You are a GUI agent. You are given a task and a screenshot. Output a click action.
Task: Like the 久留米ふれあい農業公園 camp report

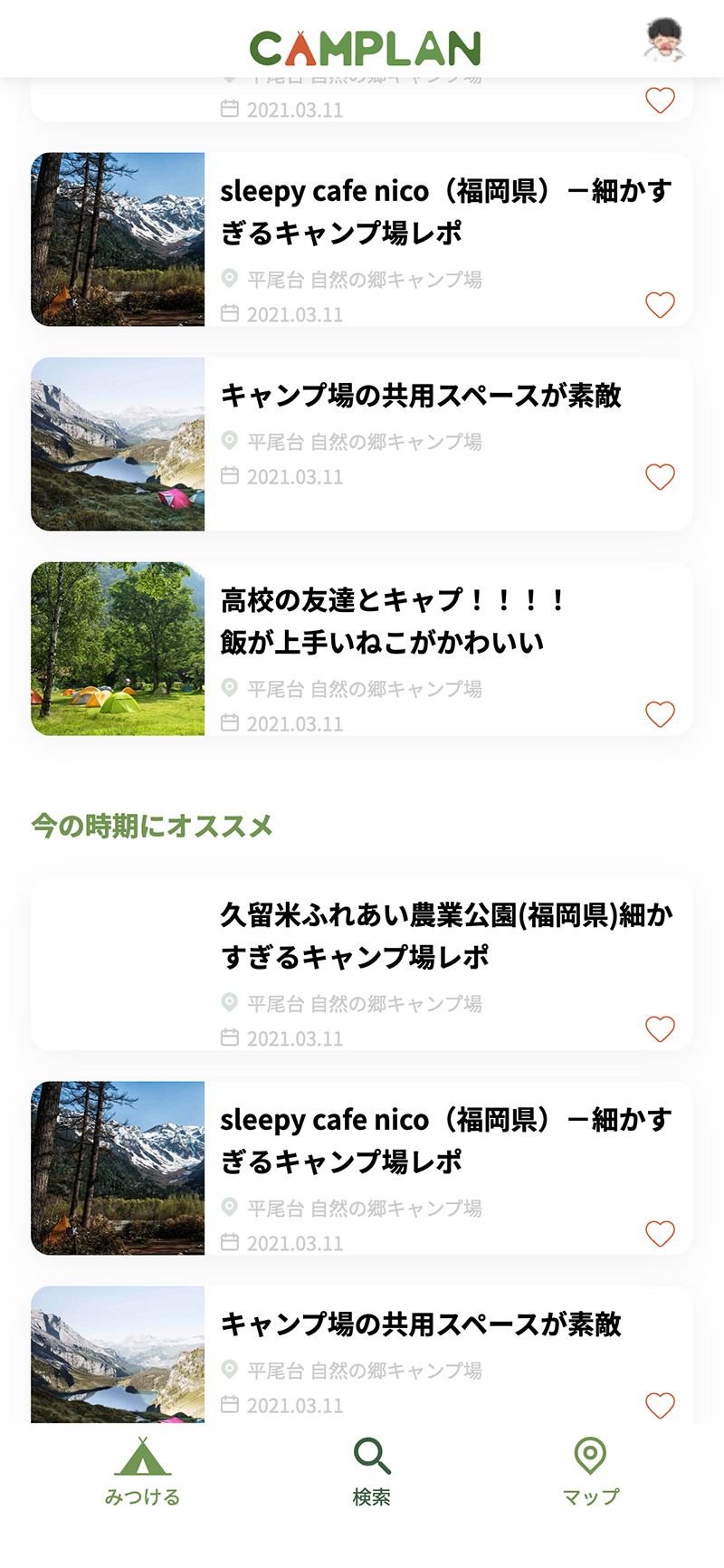[660, 1028]
